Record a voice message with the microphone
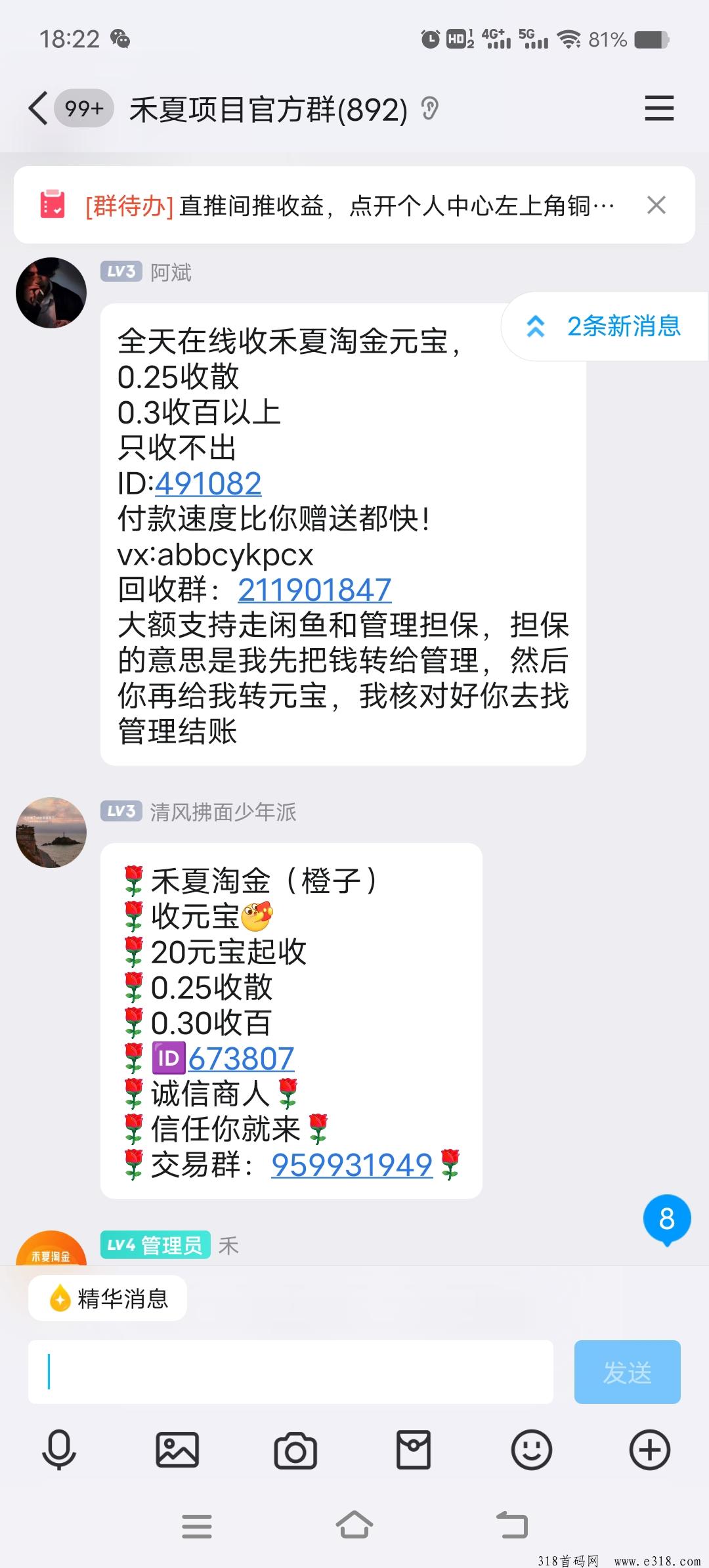Viewport: 709px width, 1568px height. pyautogui.click(x=59, y=1450)
